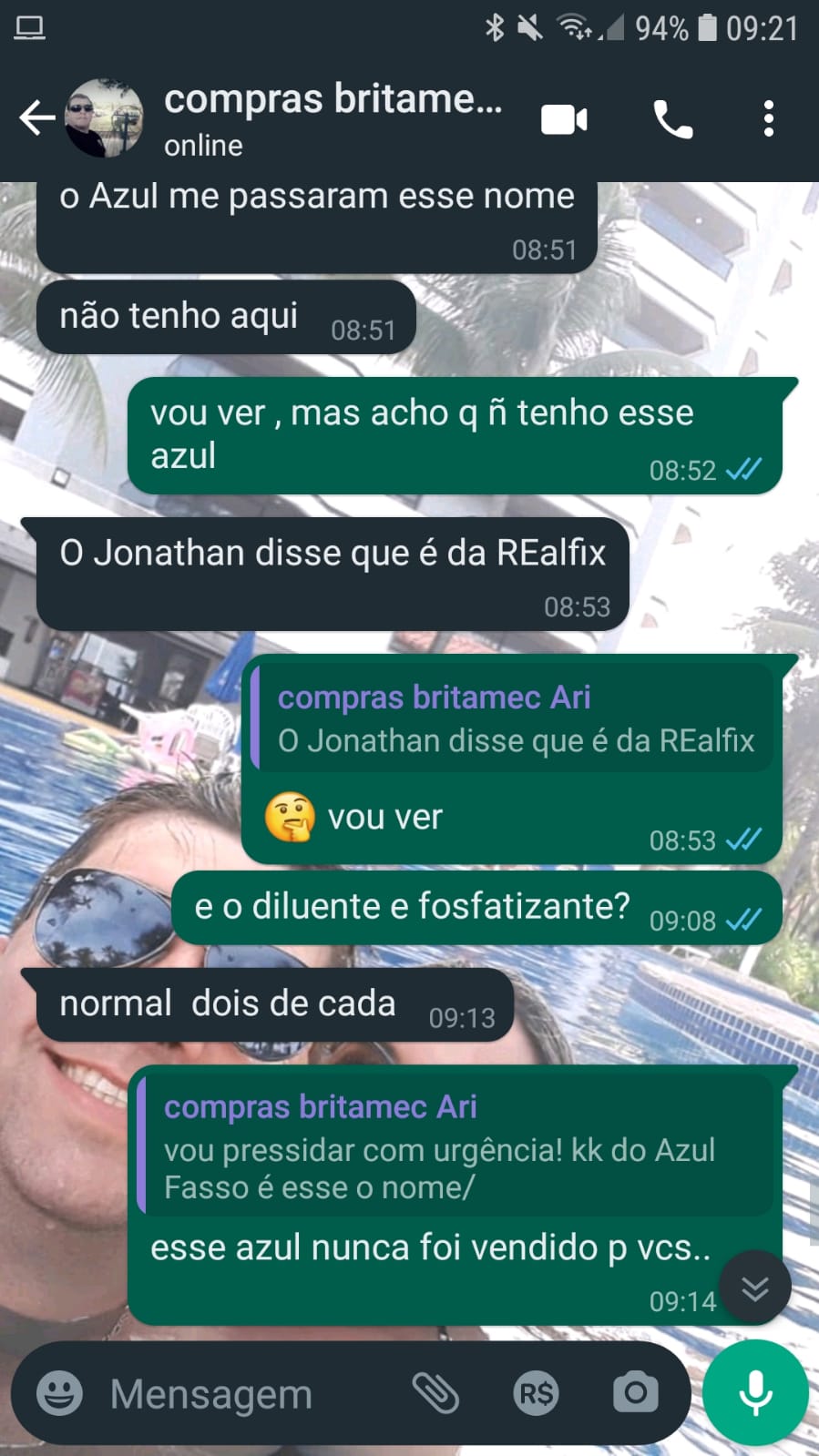This screenshot has height=1456, width=819.
Task: Tap the microphone voice message button
Action: [755, 1393]
